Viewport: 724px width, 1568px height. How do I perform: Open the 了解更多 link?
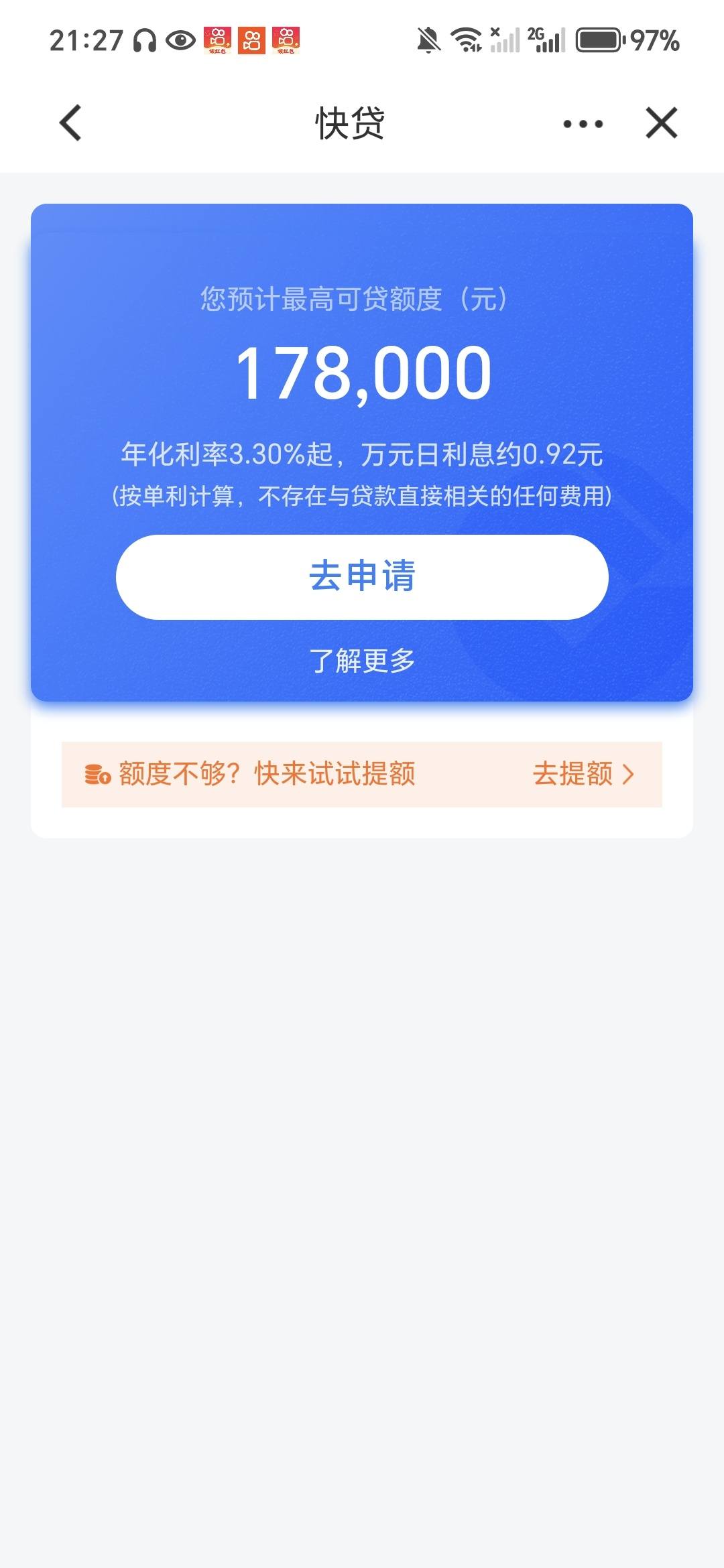pos(362,661)
